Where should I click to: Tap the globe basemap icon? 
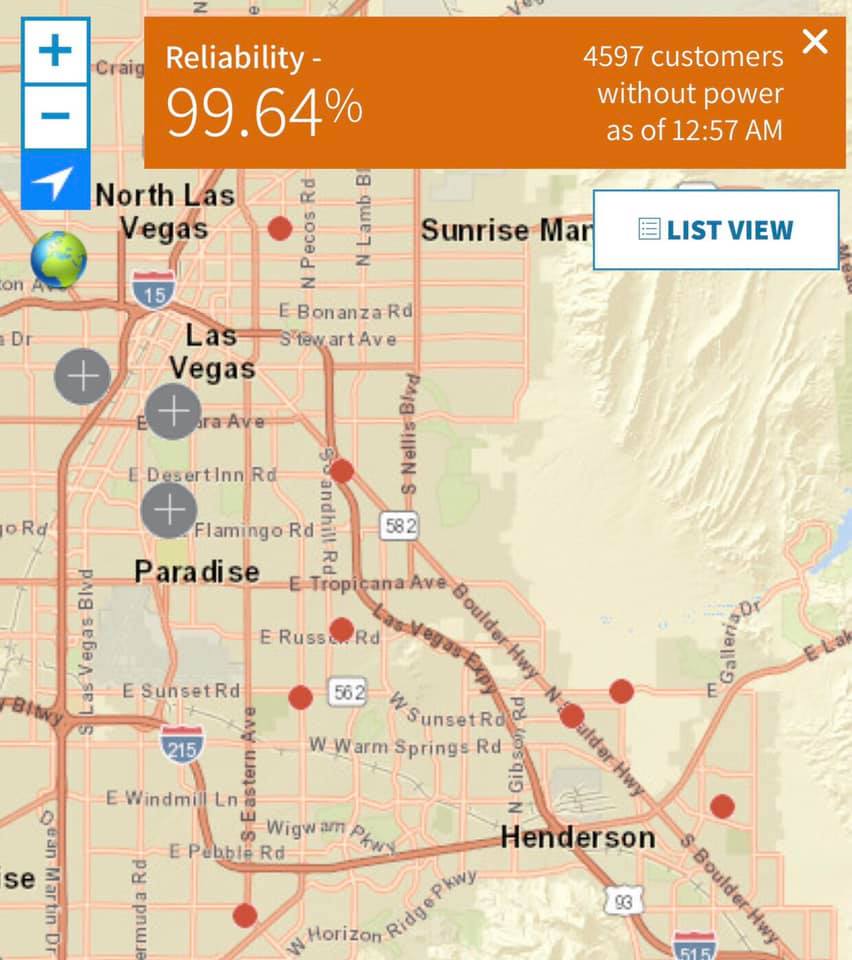click(59, 260)
